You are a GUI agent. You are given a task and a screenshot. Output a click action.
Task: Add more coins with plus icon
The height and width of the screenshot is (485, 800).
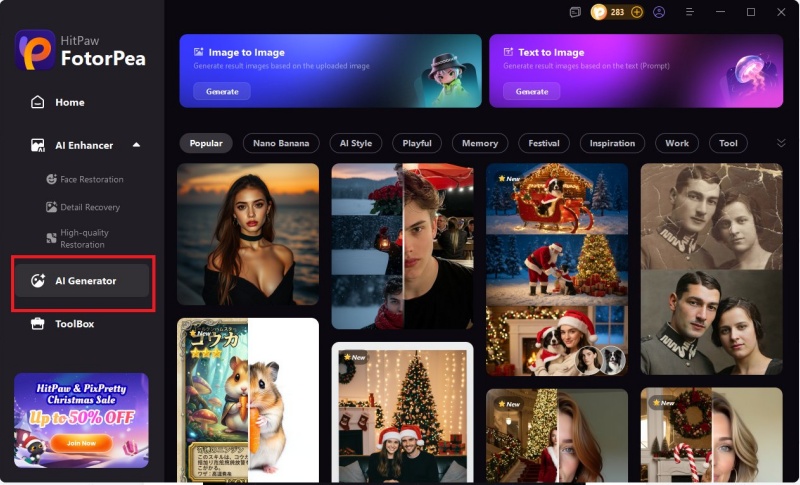[x=637, y=12]
